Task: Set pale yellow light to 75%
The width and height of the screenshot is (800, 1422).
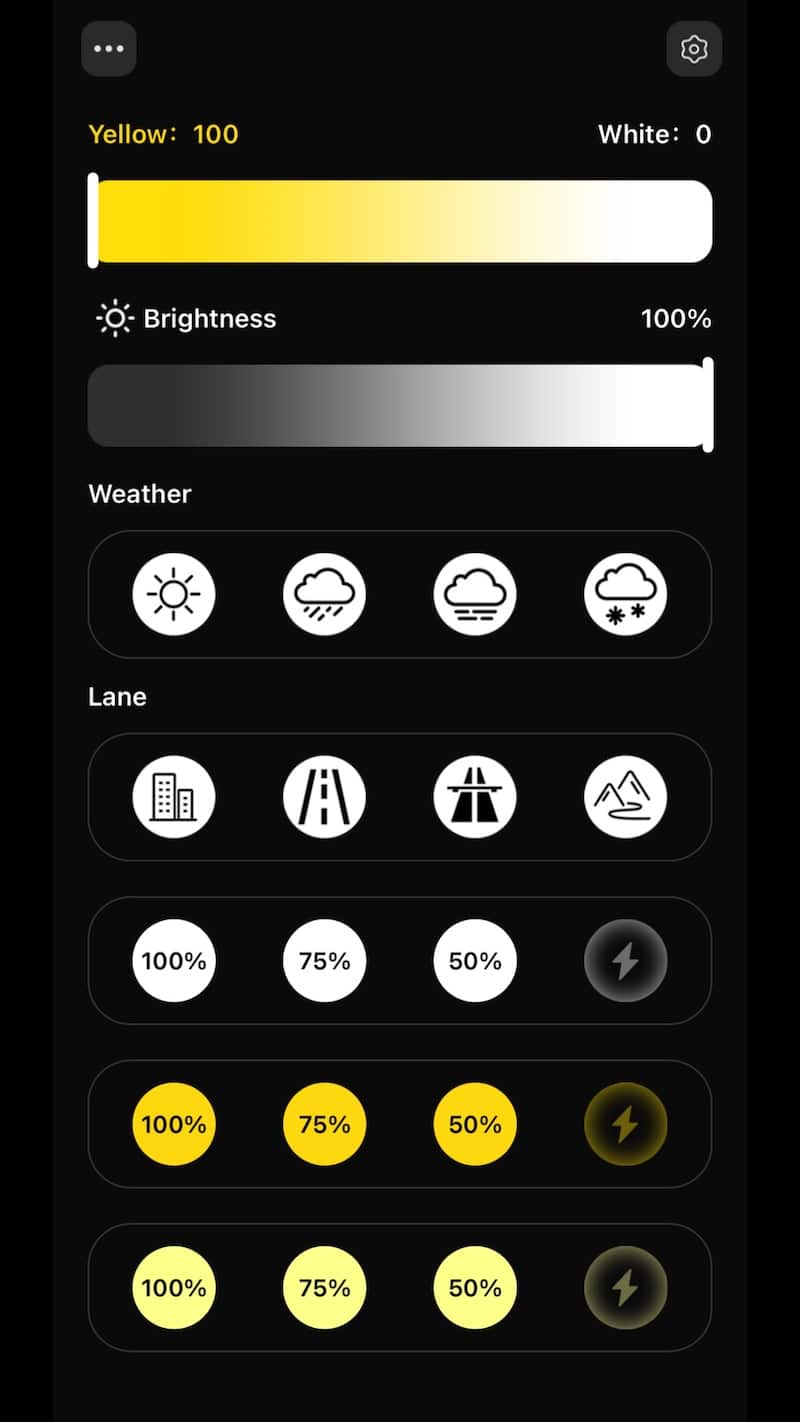Action: pos(325,1288)
